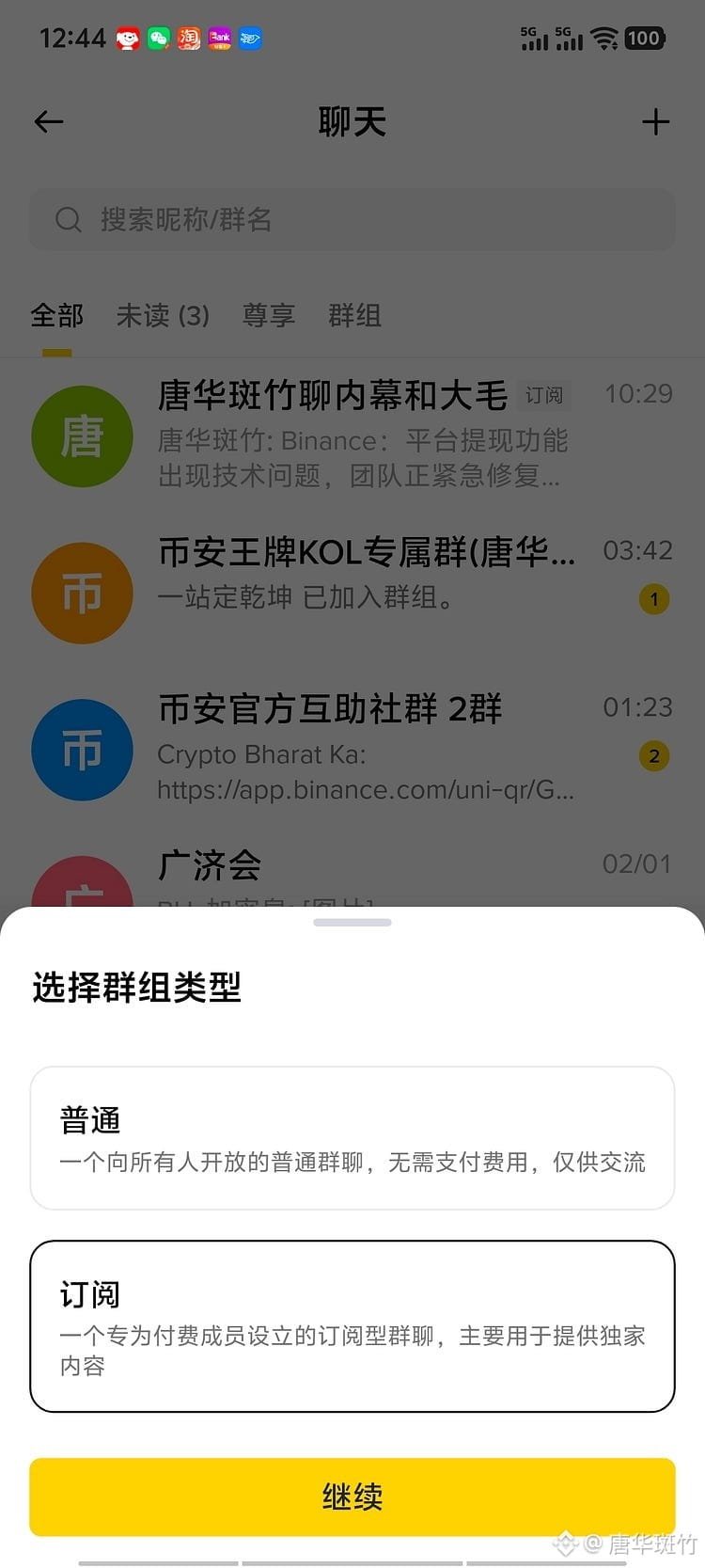
Task: Select the 普通 group type option
Action: point(352,1138)
